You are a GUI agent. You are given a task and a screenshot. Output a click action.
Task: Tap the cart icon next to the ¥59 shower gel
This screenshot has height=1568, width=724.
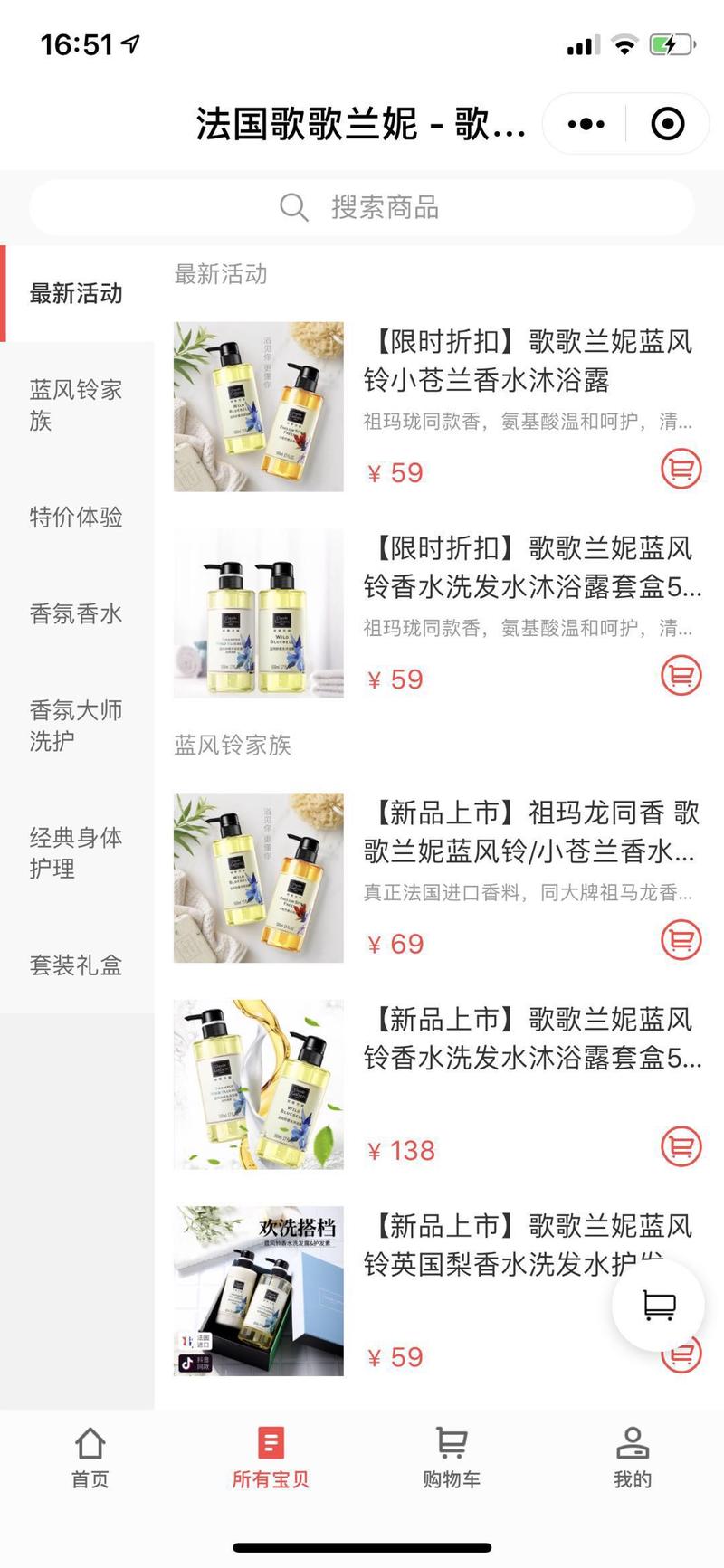click(681, 470)
